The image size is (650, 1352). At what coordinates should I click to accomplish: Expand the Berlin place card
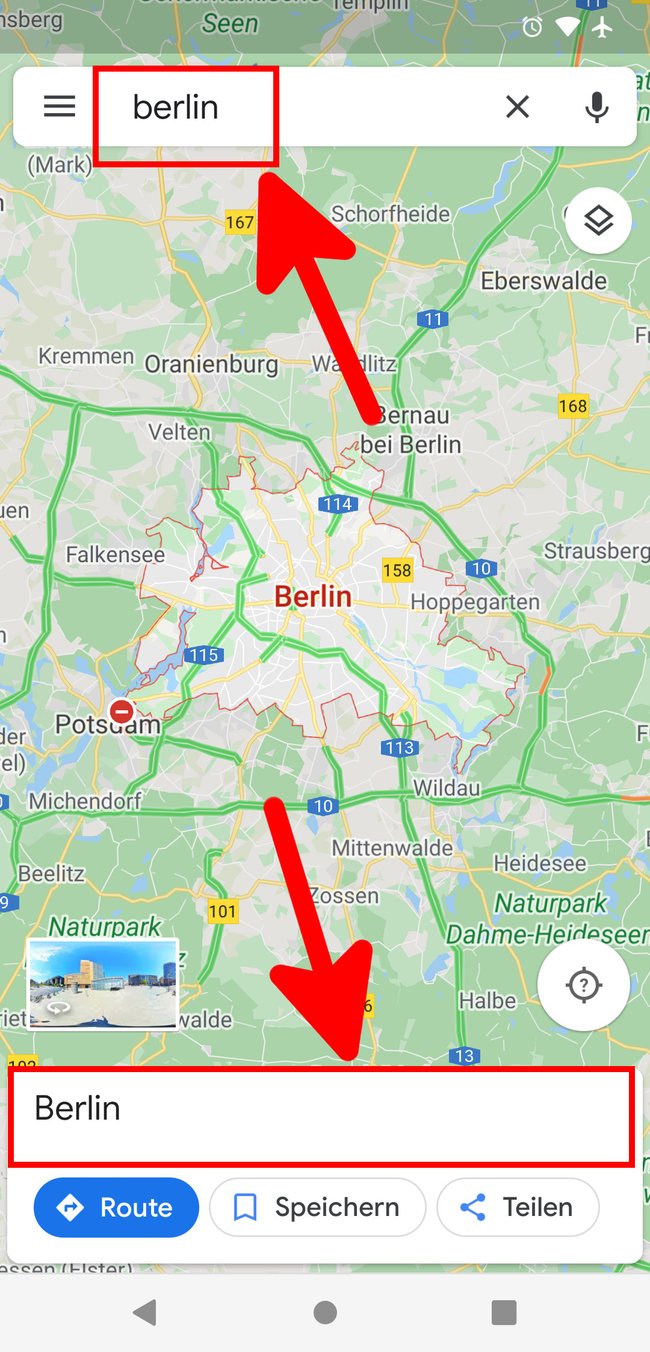(321, 1115)
